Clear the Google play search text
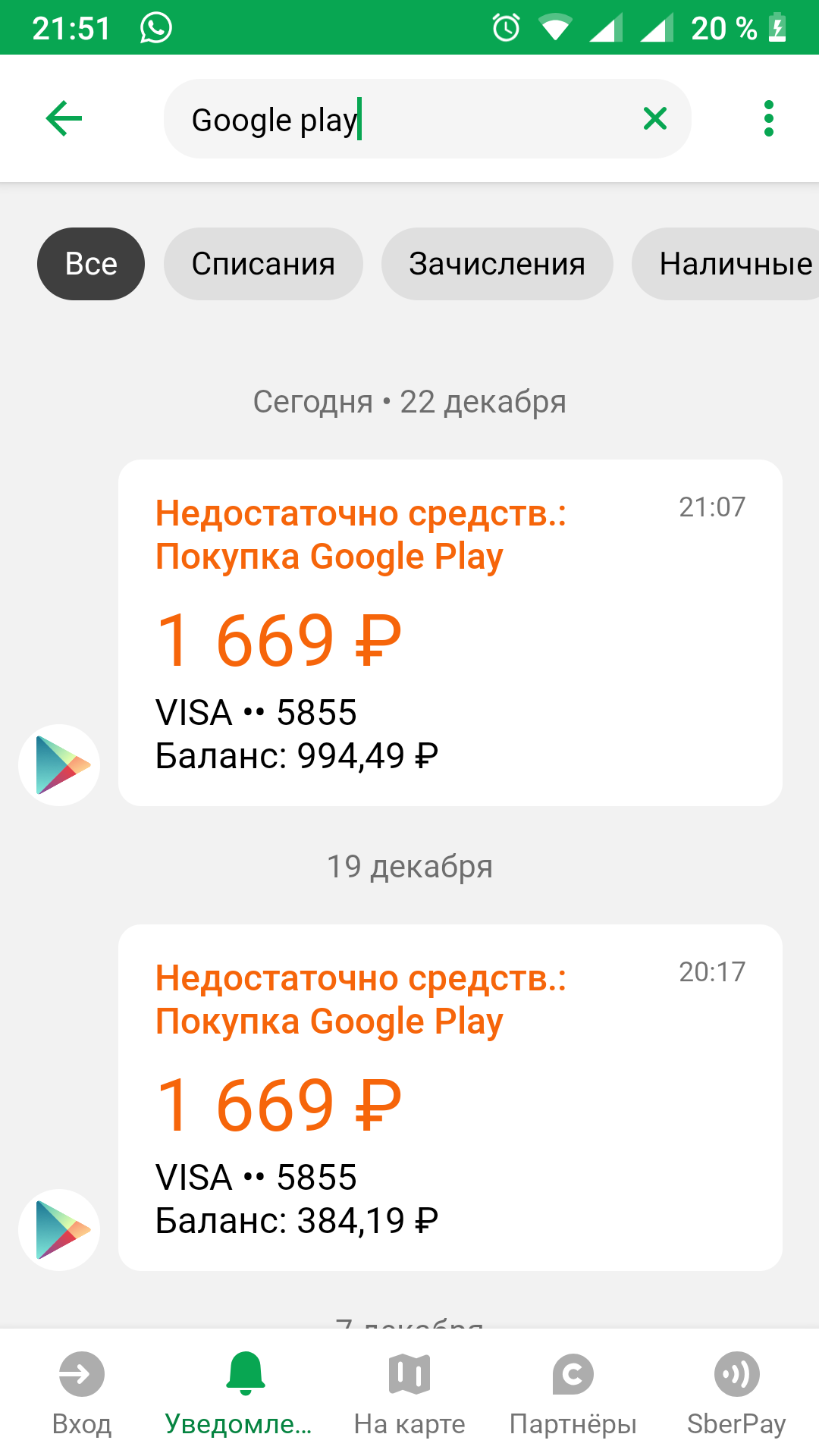The image size is (819, 1456). (x=654, y=118)
